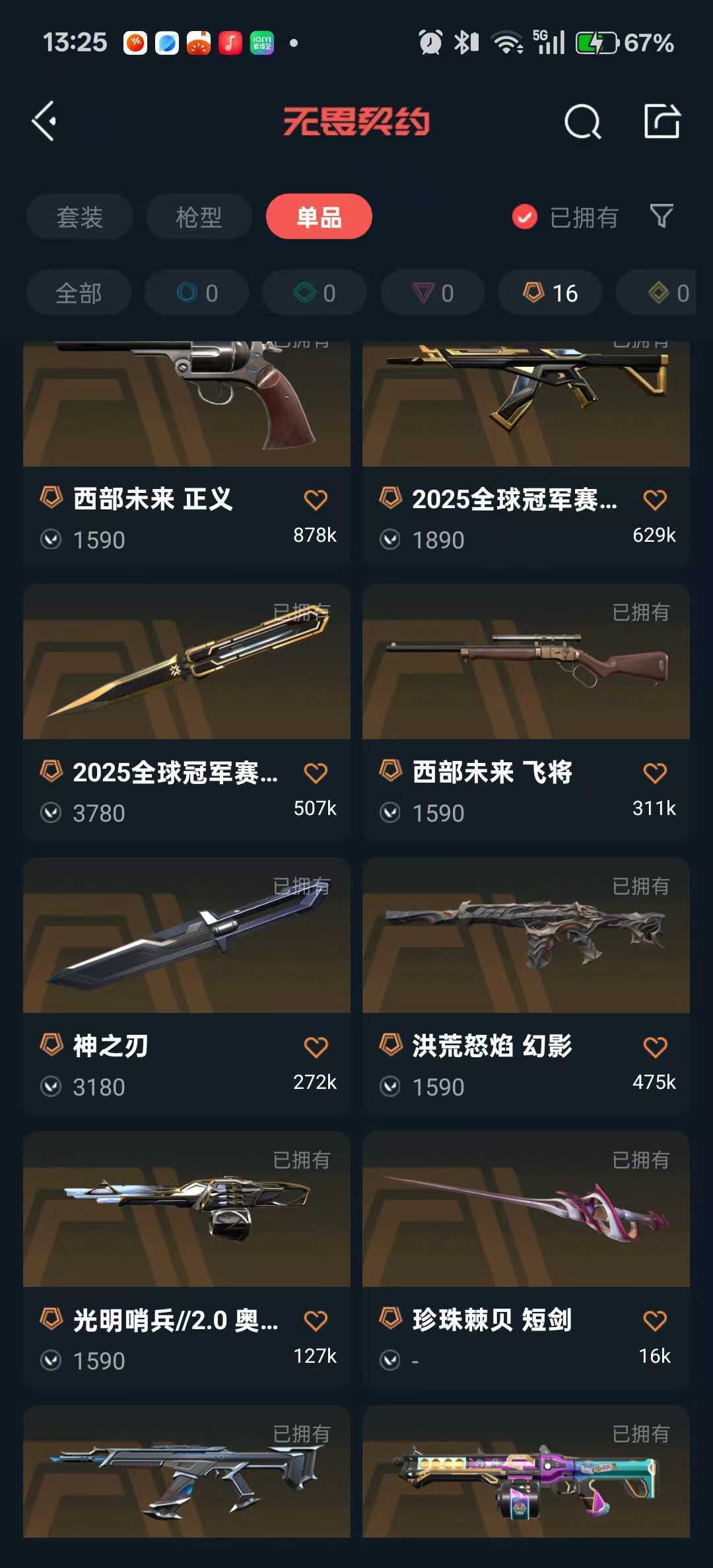
Task: Select the 全部 rarity chip
Action: tap(79, 293)
